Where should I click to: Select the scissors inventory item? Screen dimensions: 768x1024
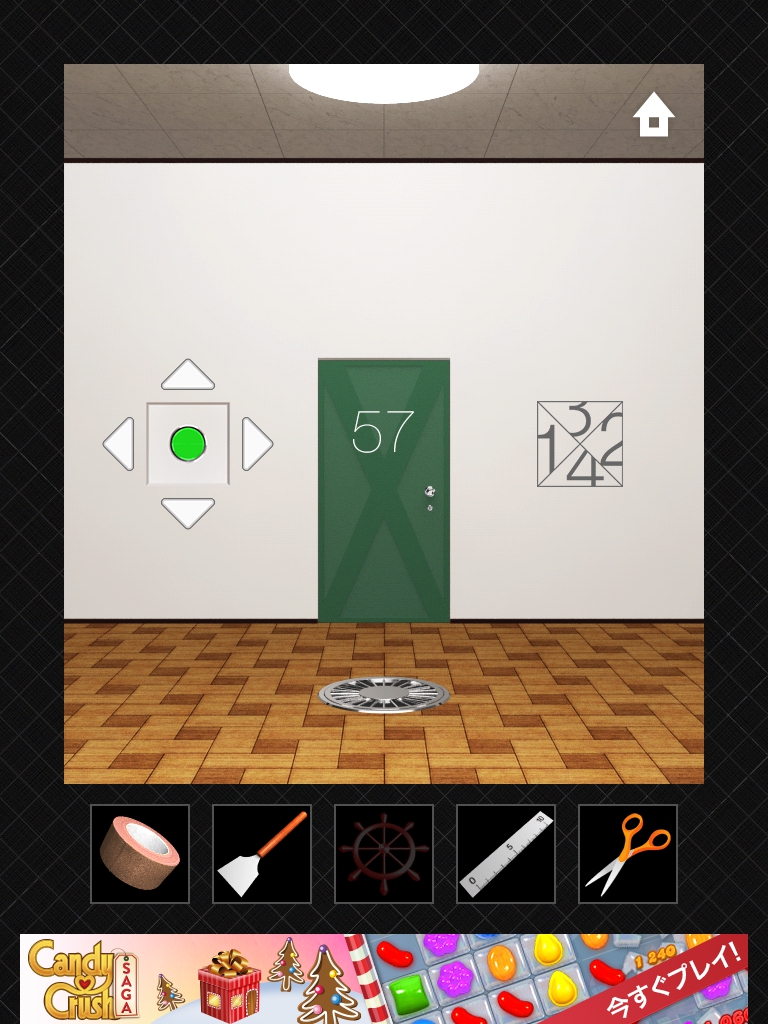[628, 854]
